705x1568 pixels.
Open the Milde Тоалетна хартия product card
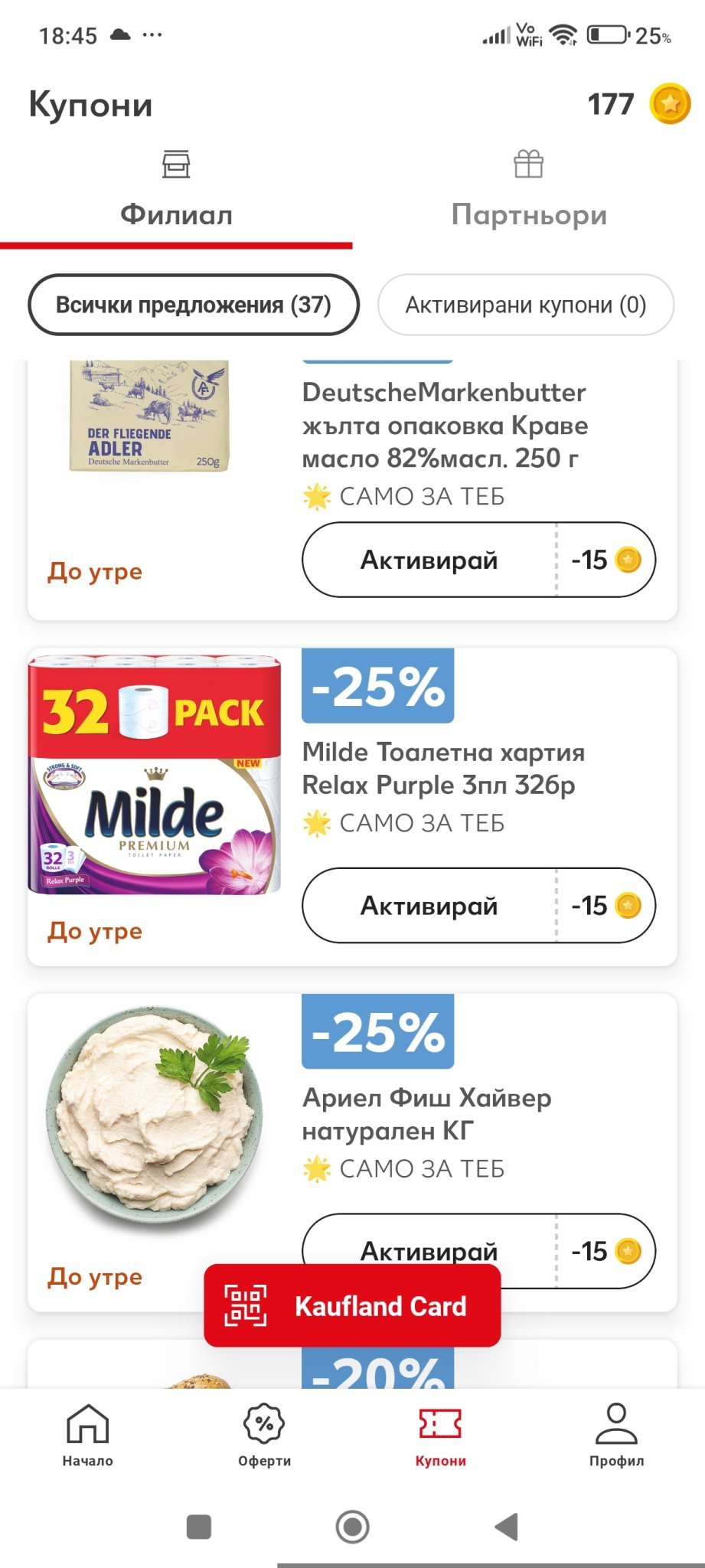(443, 769)
